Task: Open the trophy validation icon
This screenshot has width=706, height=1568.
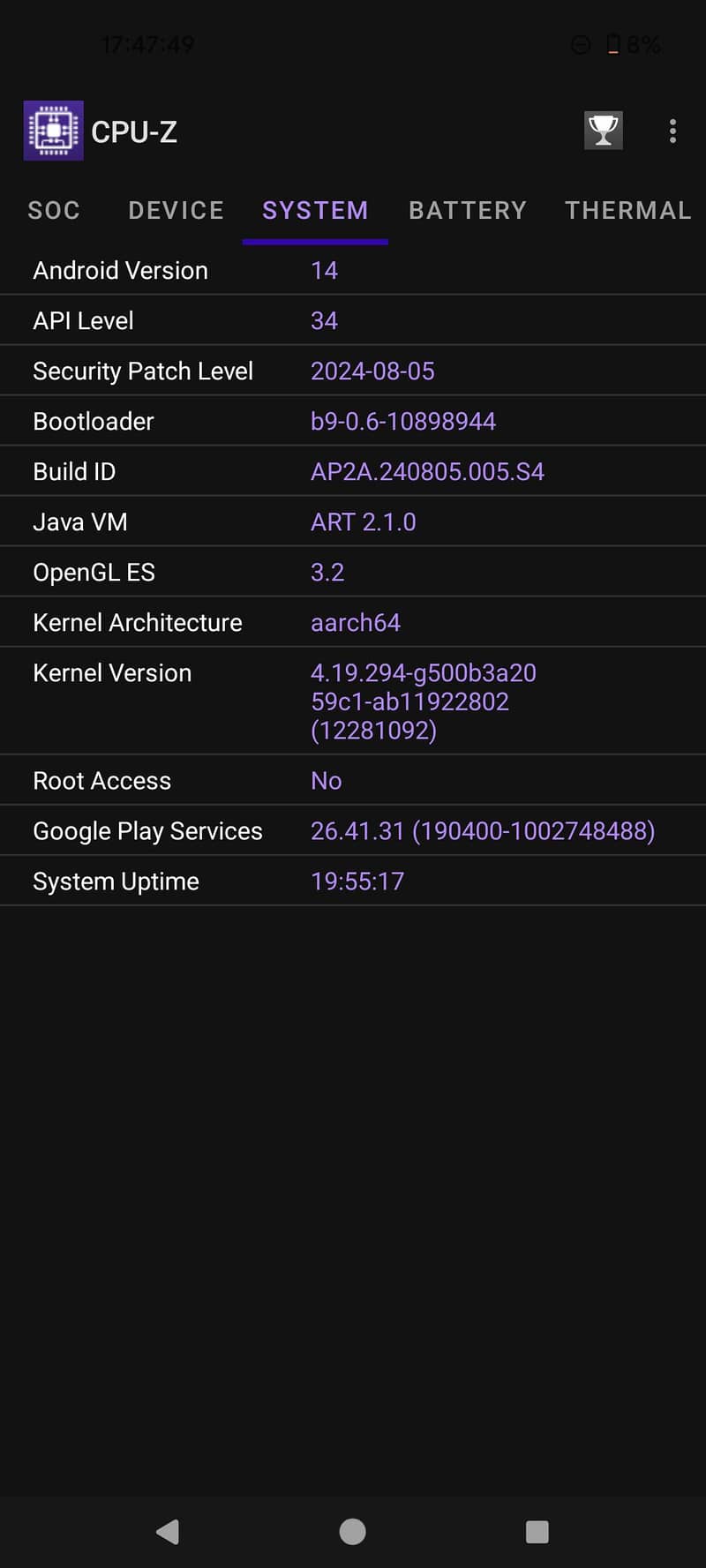Action: [x=604, y=131]
